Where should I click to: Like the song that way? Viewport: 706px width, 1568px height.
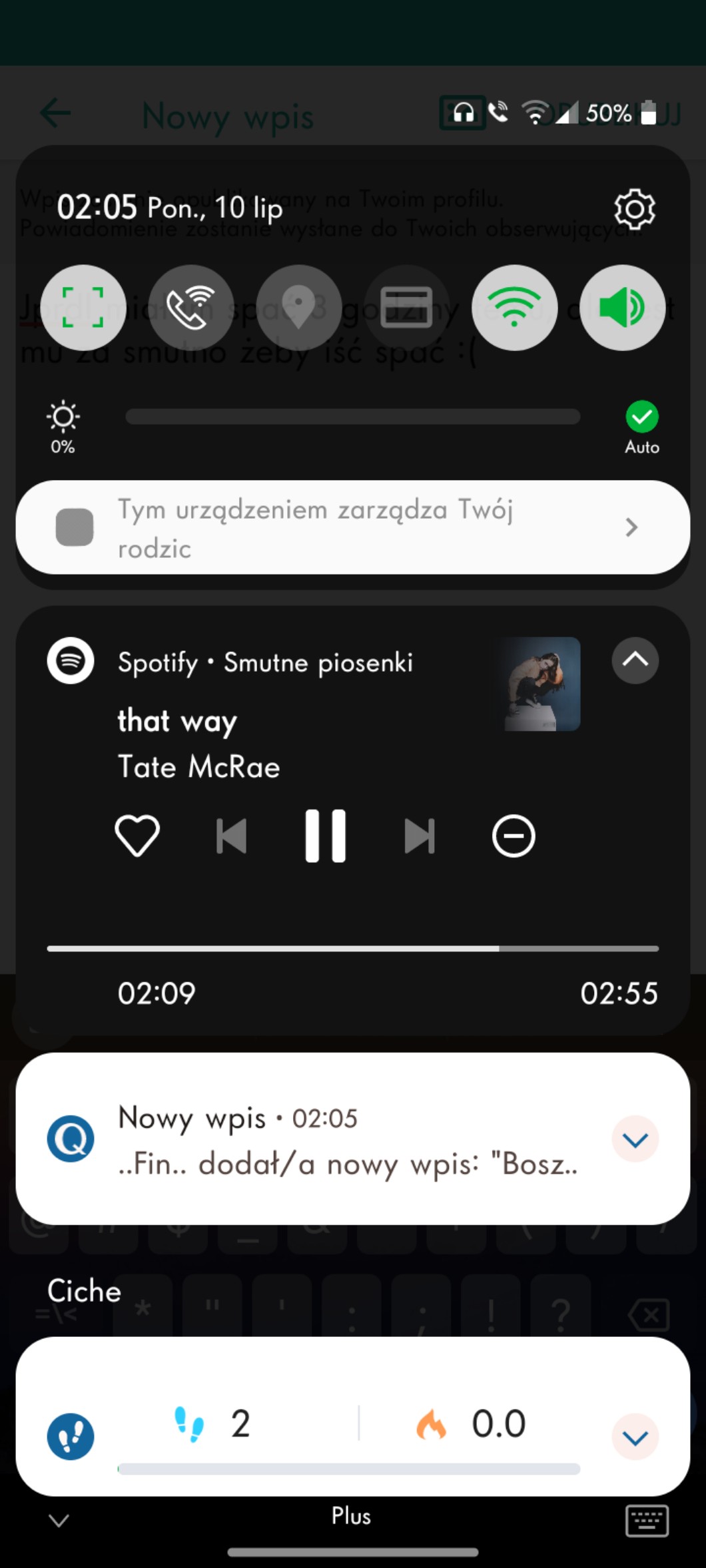click(137, 836)
